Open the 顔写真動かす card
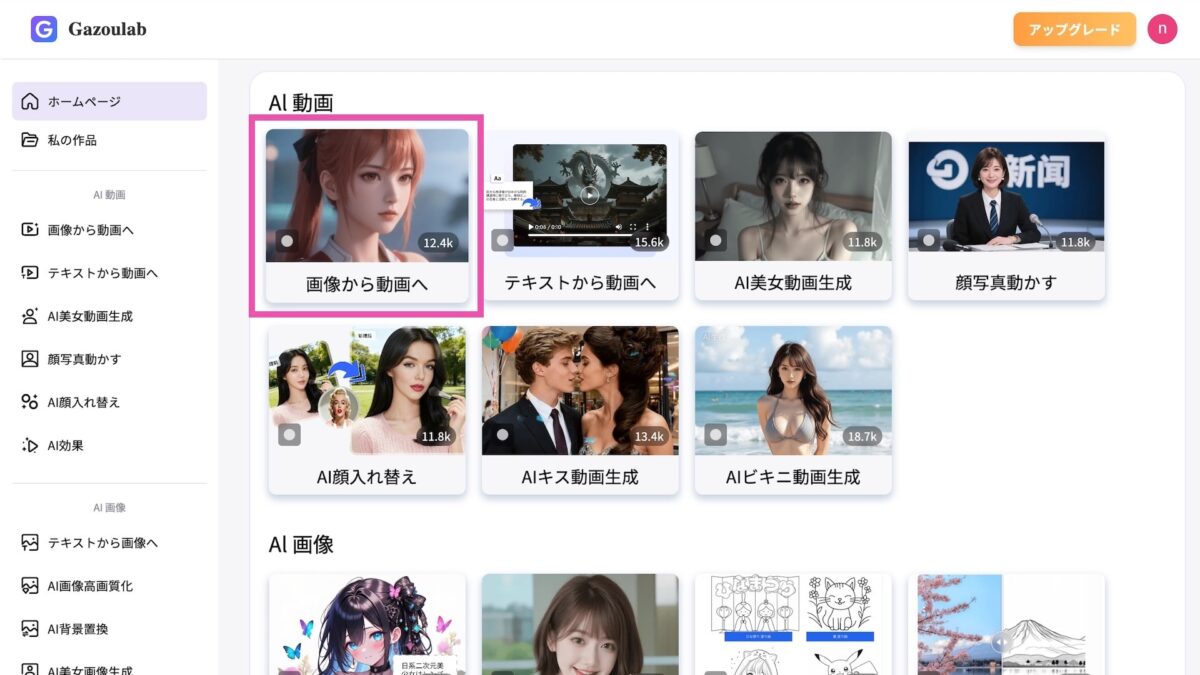 click(x=1006, y=214)
